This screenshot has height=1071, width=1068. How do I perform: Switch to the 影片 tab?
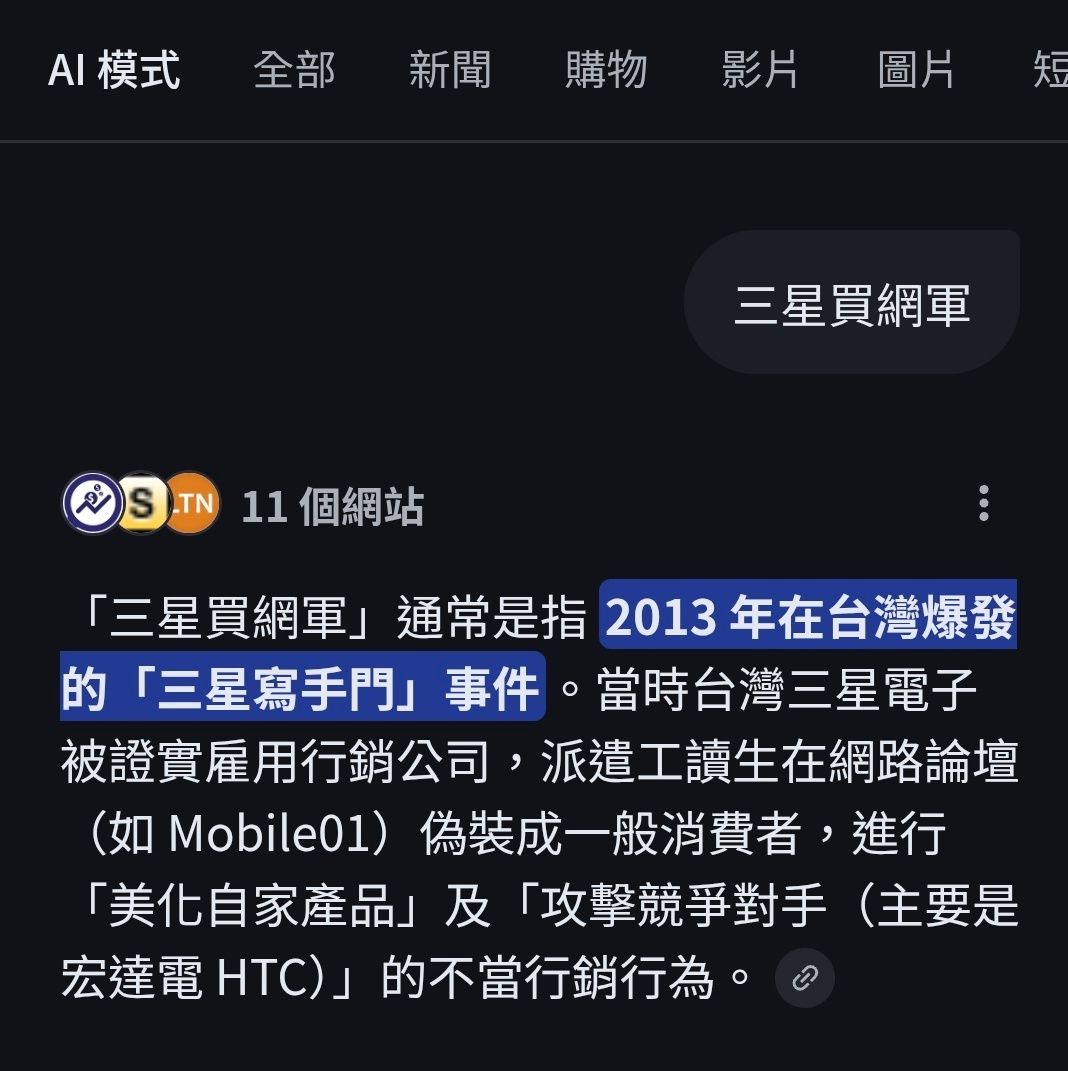pos(760,71)
